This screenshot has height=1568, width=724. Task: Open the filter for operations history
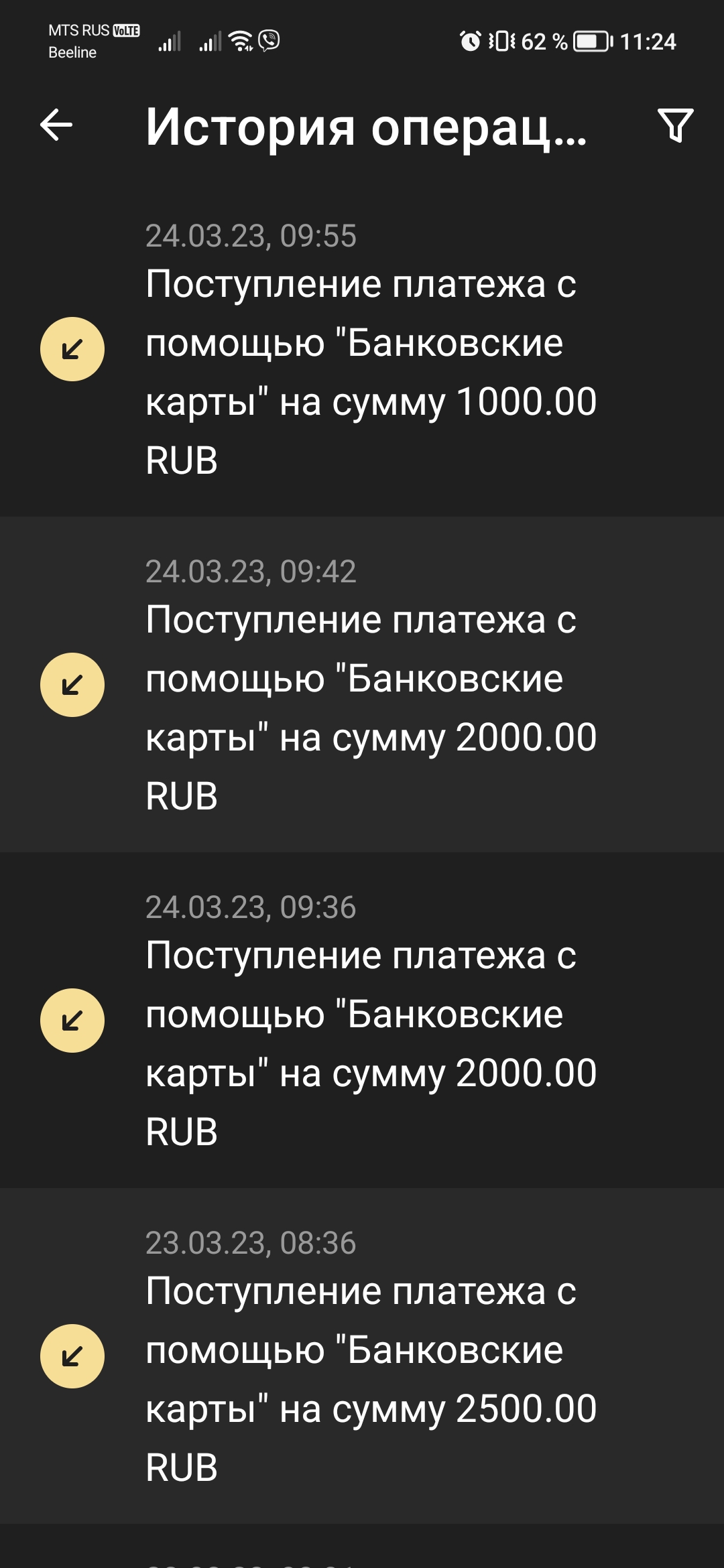tap(674, 125)
